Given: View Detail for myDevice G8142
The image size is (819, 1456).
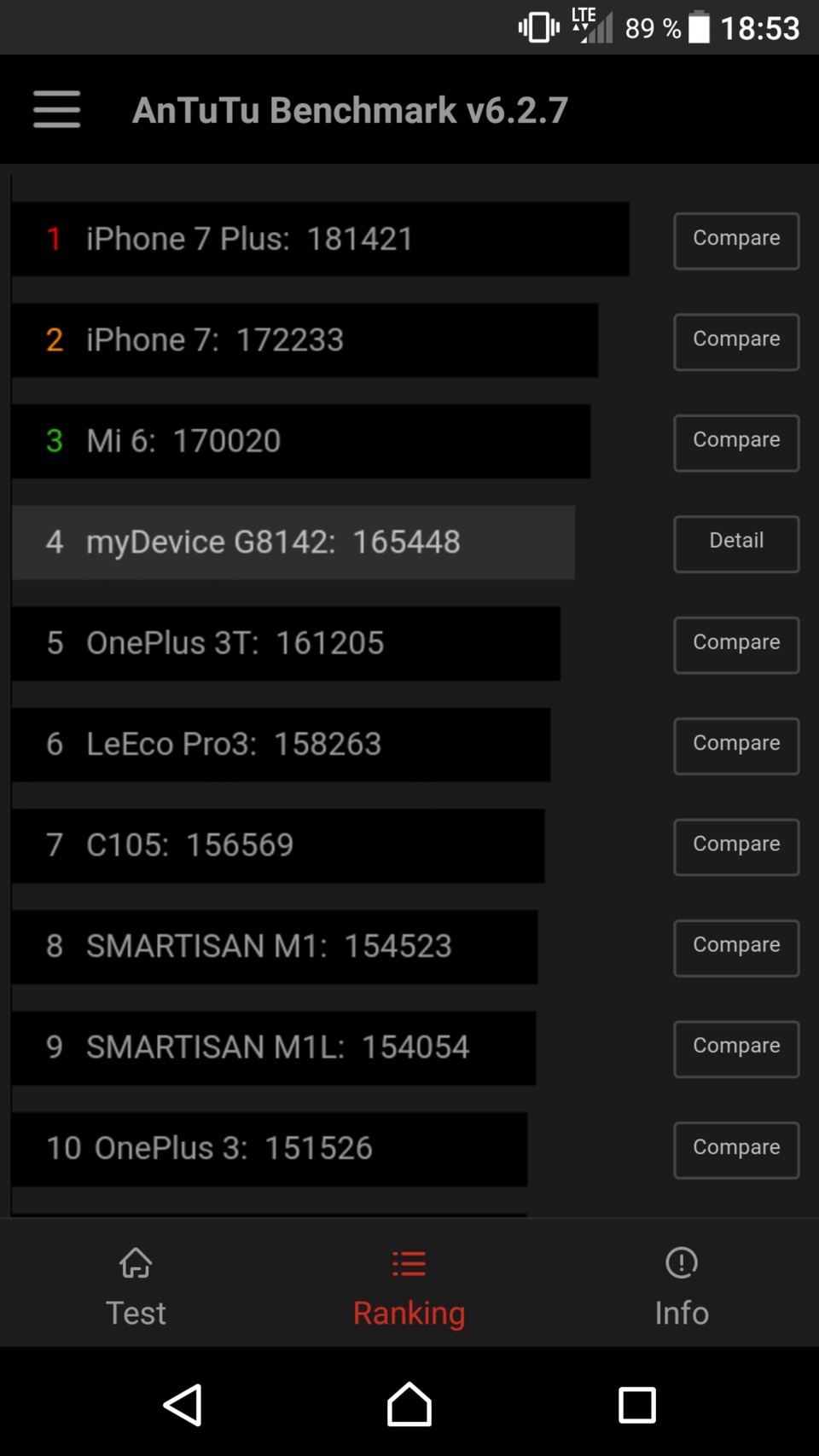Looking at the screenshot, I should tap(735, 543).
